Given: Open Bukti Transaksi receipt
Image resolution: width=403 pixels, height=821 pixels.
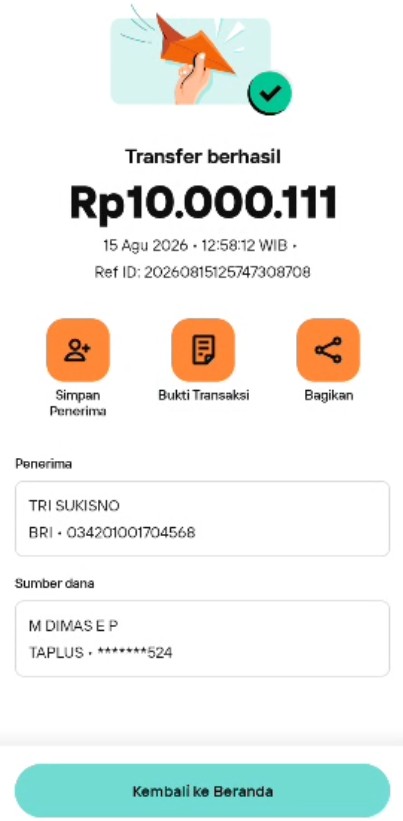Looking at the screenshot, I should pos(203,350).
